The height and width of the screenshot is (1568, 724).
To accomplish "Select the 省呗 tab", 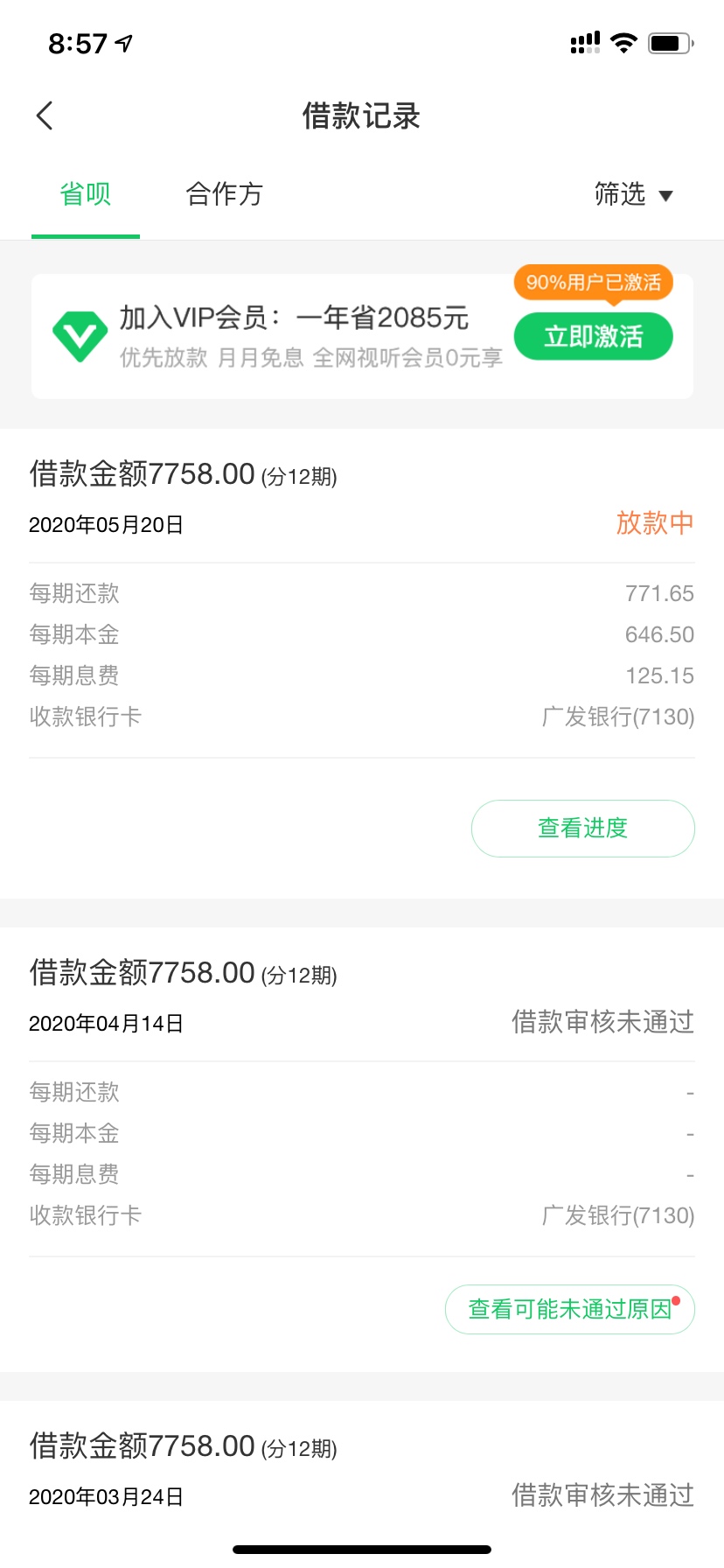I will tap(86, 193).
